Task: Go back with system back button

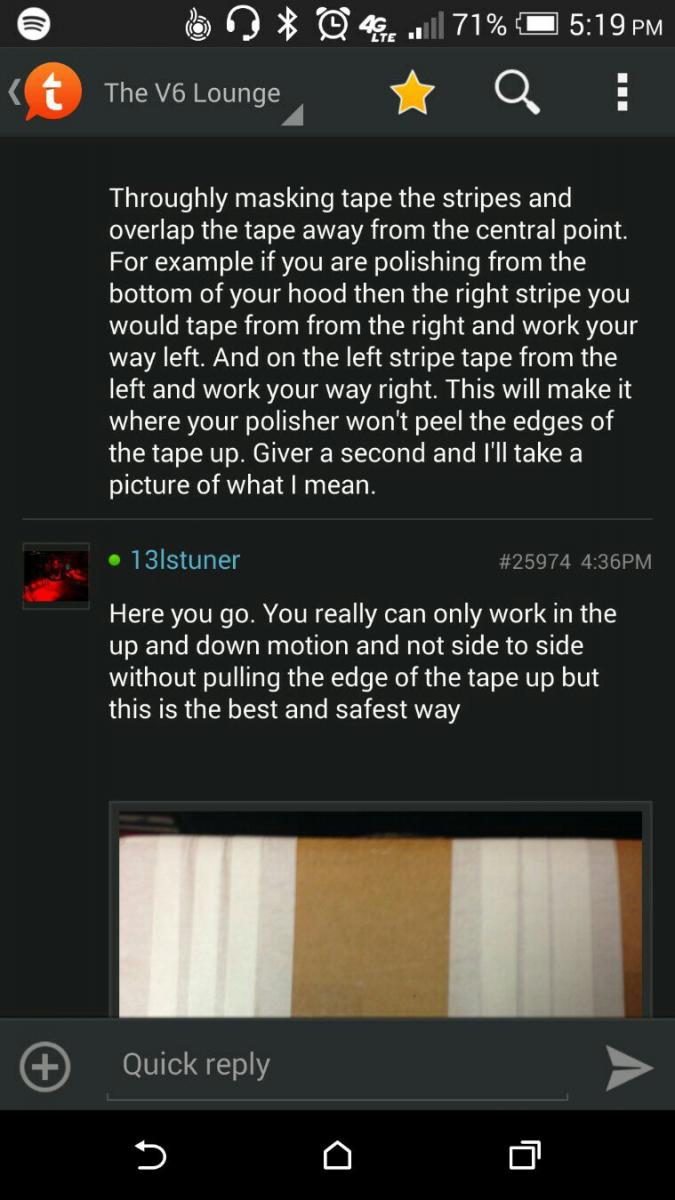Action: click(x=150, y=1156)
